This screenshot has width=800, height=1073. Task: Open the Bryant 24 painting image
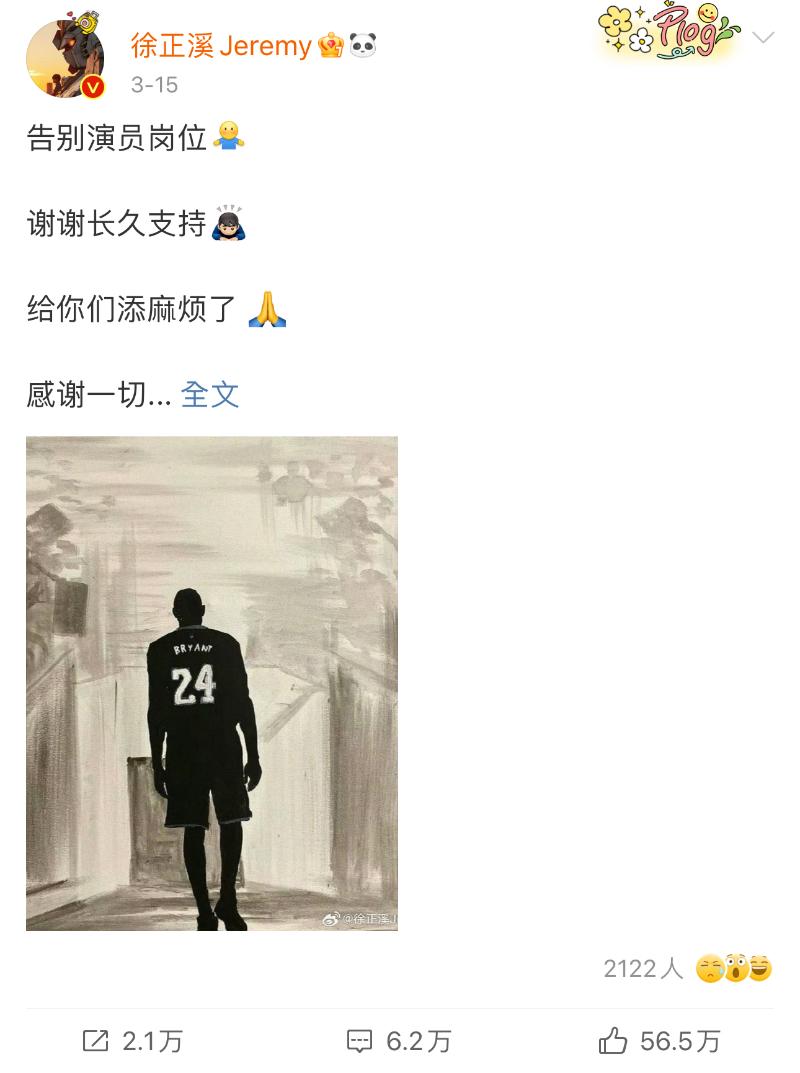pos(212,683)
